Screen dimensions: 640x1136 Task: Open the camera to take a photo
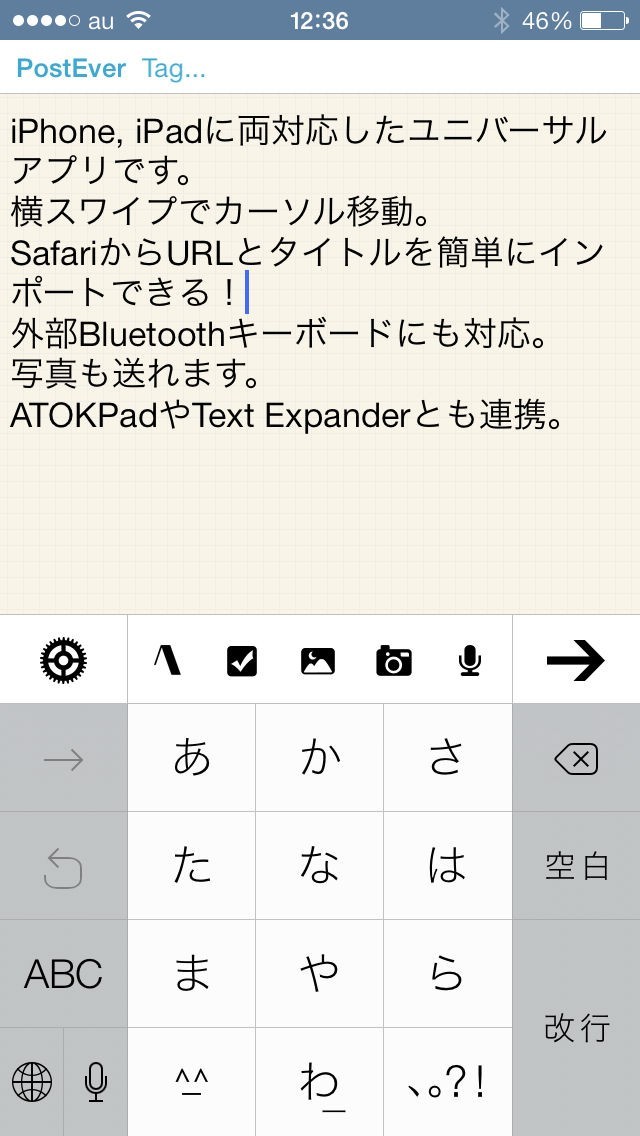(x=394, y=660)
